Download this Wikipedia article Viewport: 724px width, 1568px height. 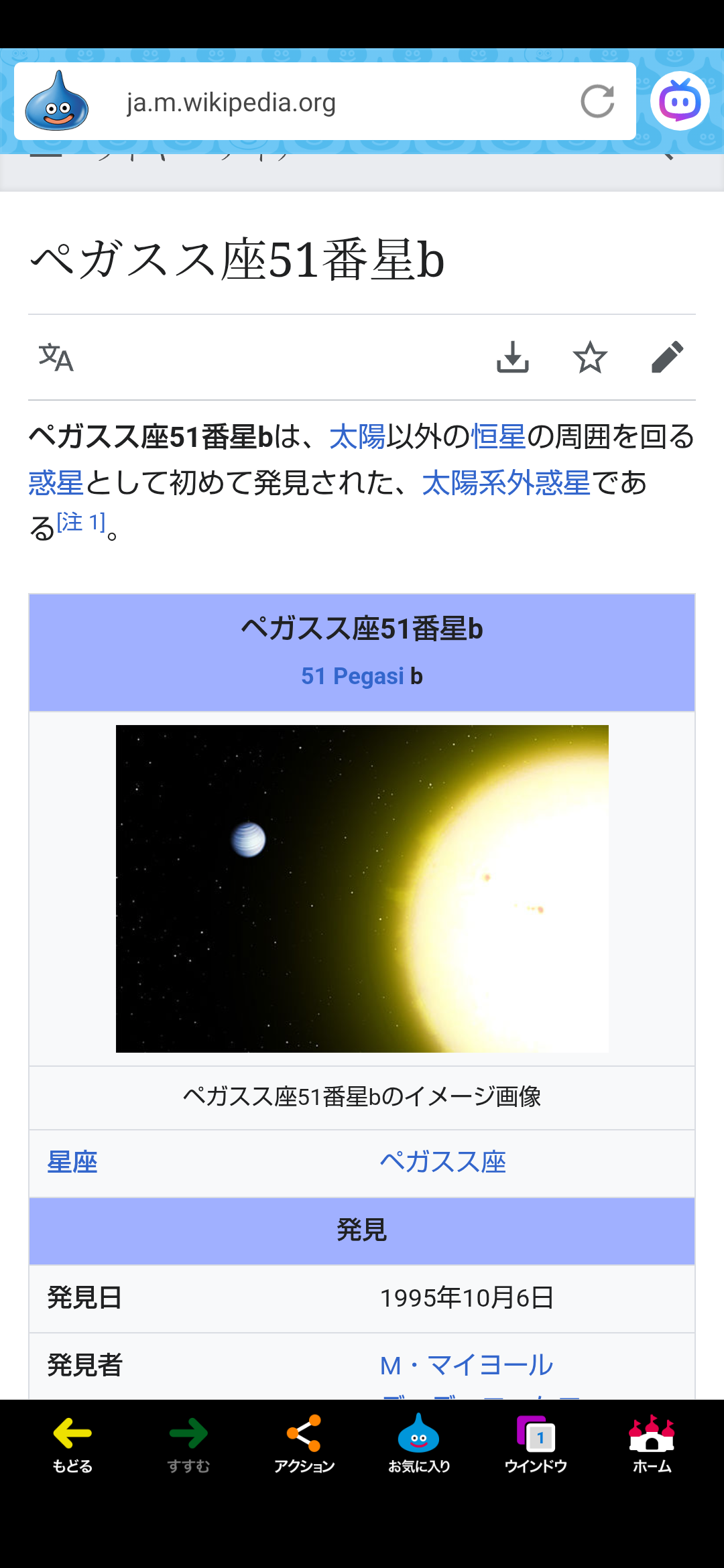(513, 357)
